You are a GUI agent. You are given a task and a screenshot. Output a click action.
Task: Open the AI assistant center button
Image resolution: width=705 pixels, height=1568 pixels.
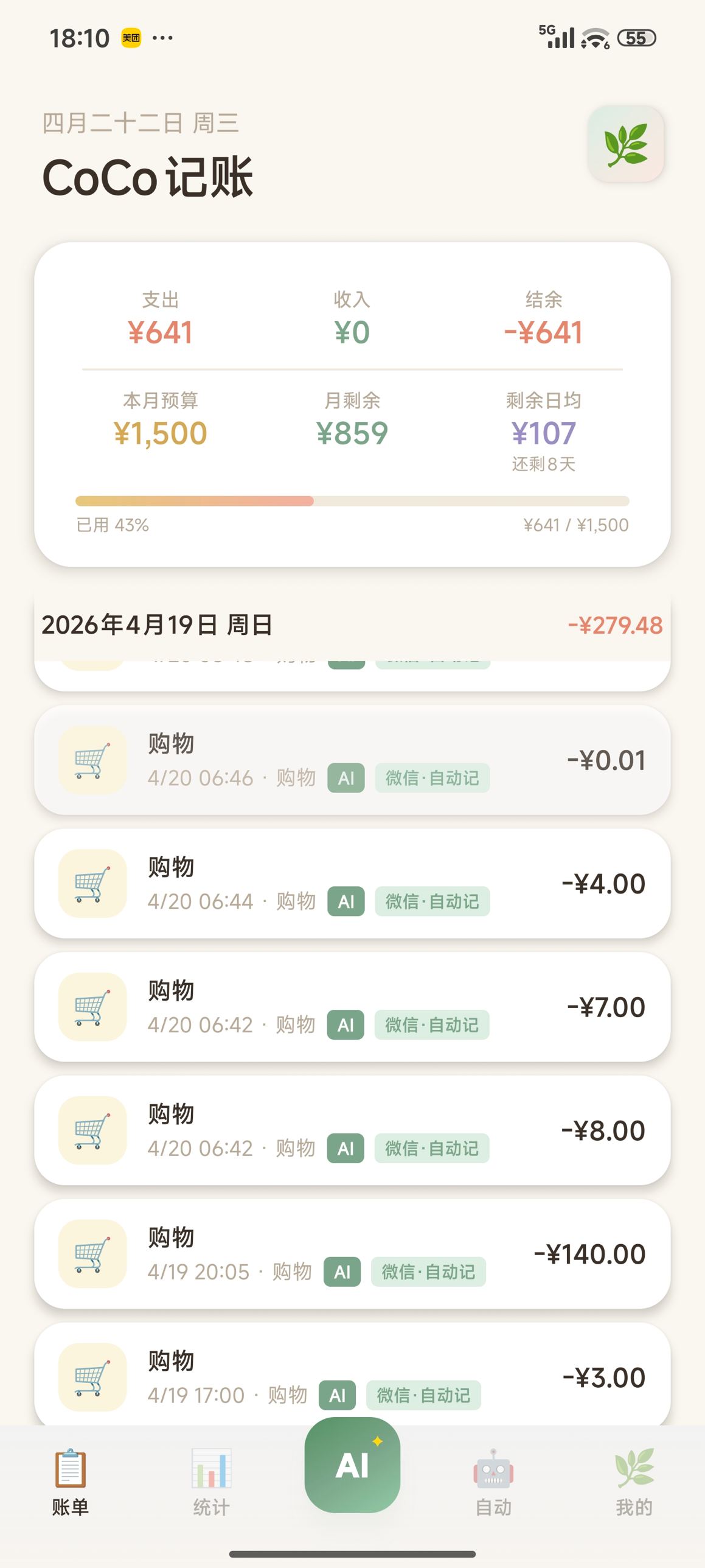point(352,1467)
